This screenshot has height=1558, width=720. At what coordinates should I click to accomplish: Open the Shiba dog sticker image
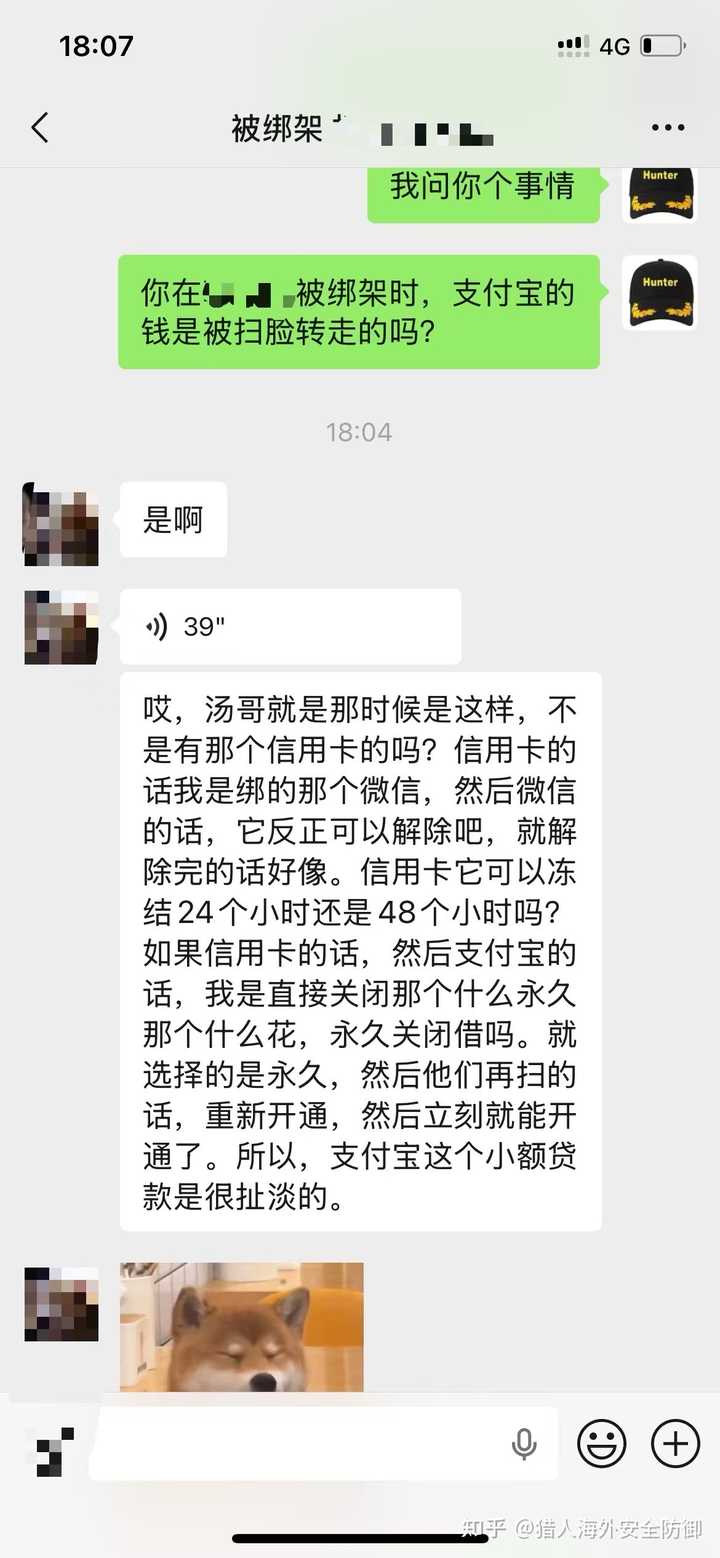point(241,1326)
